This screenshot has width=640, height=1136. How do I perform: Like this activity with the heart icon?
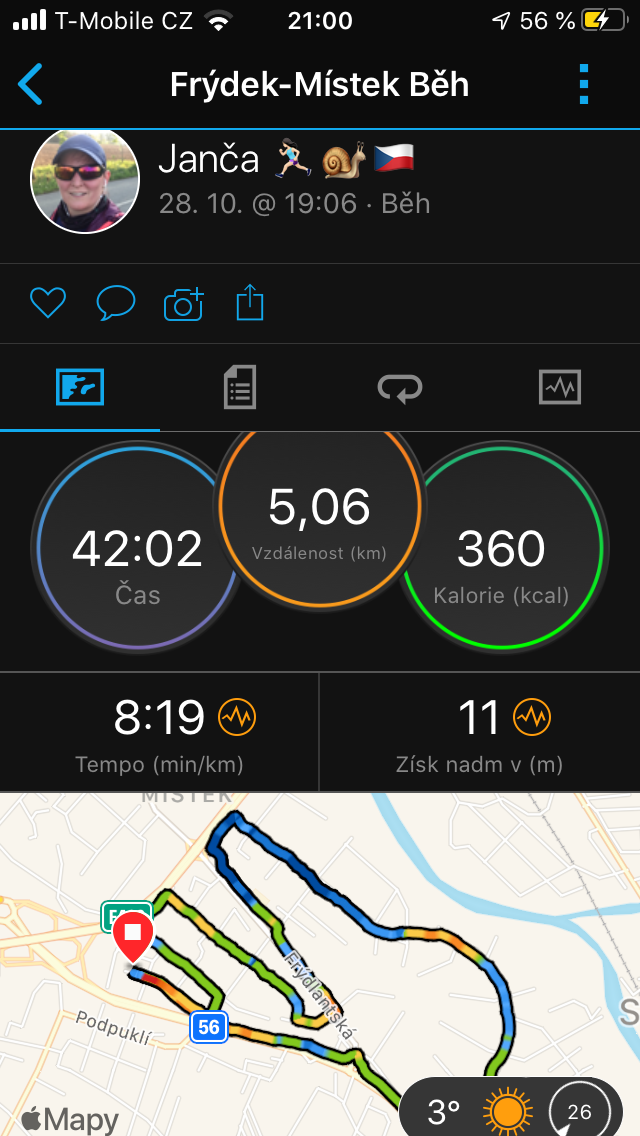(x=48, y=303)
